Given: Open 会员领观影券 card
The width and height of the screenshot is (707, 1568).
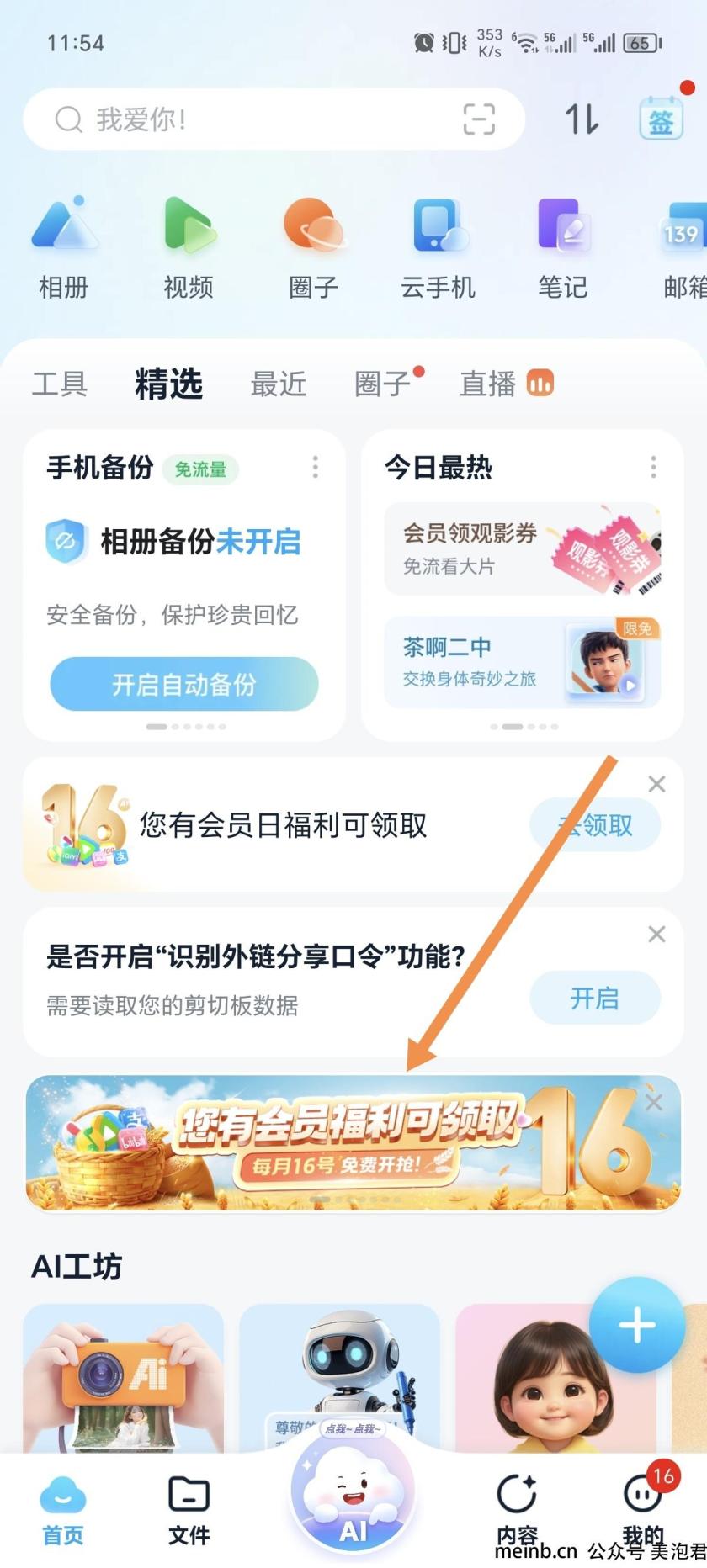Looking at the screenshot, I should (x=522, y=549).
